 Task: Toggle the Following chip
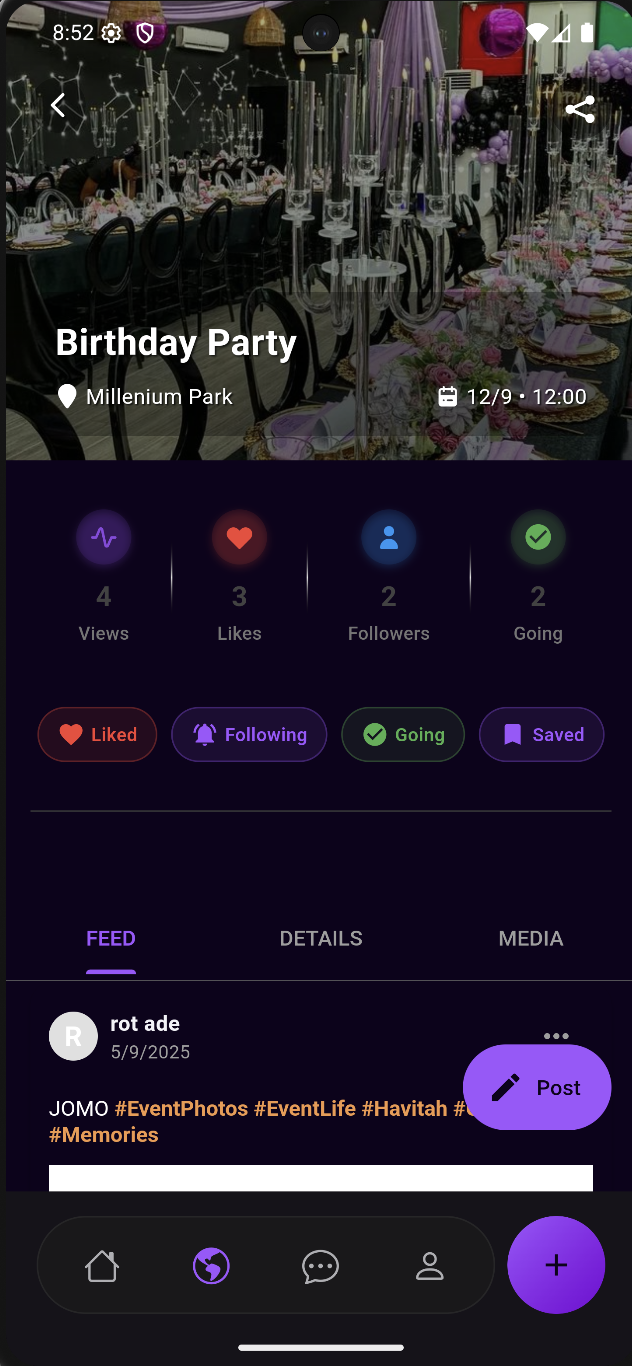[x=249, y=735]
